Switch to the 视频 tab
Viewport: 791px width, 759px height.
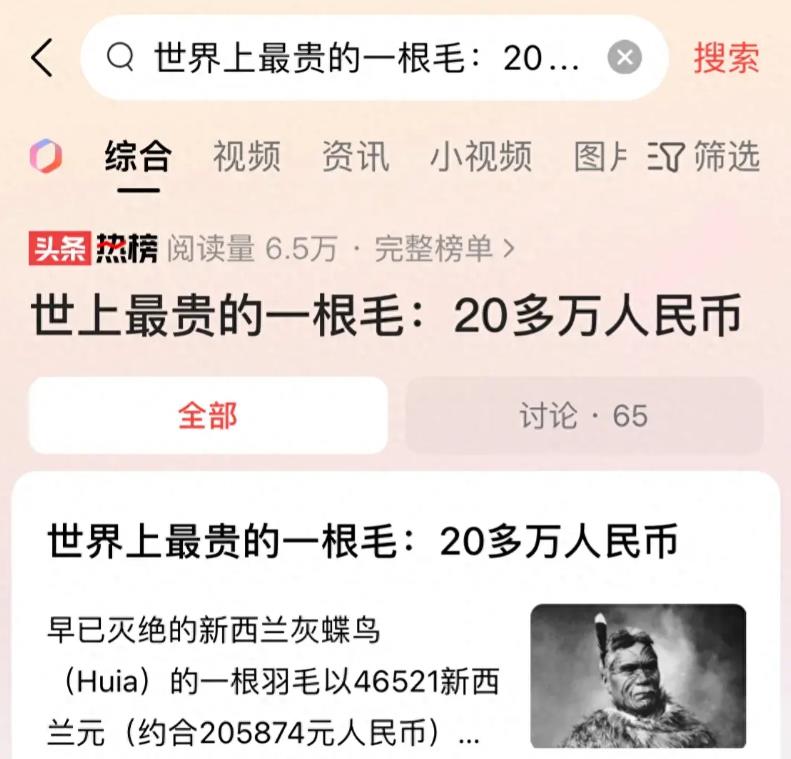[246, 157]
